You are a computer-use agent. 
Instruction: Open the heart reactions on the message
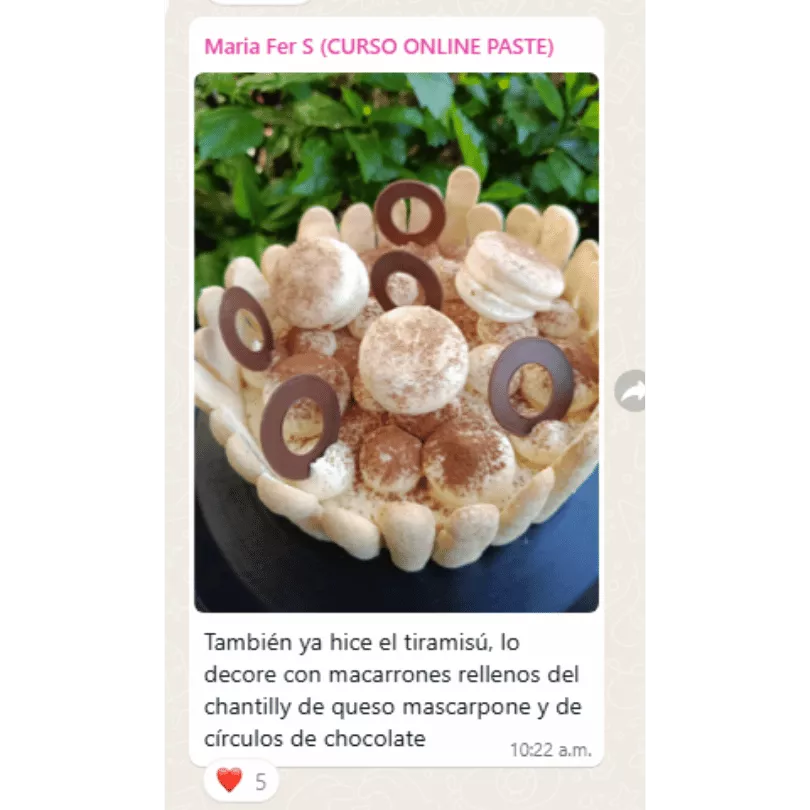pyautogui.click(x=241, y=781)
